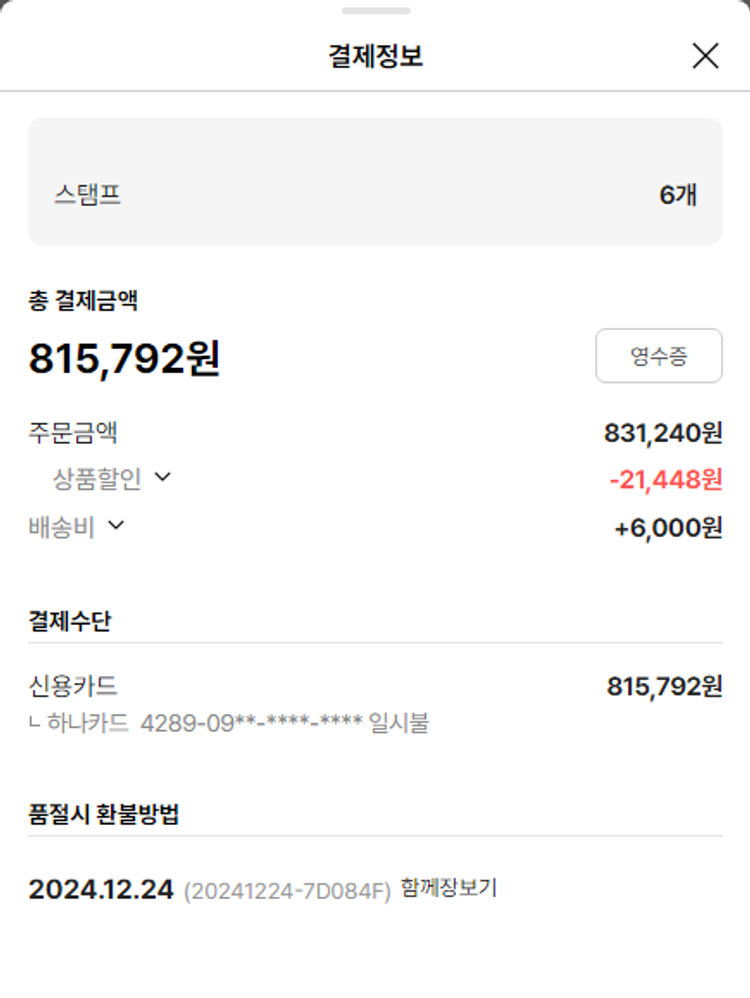
Task: Expand the 상품할인 discount details
Action: click(x=162, y=478)
